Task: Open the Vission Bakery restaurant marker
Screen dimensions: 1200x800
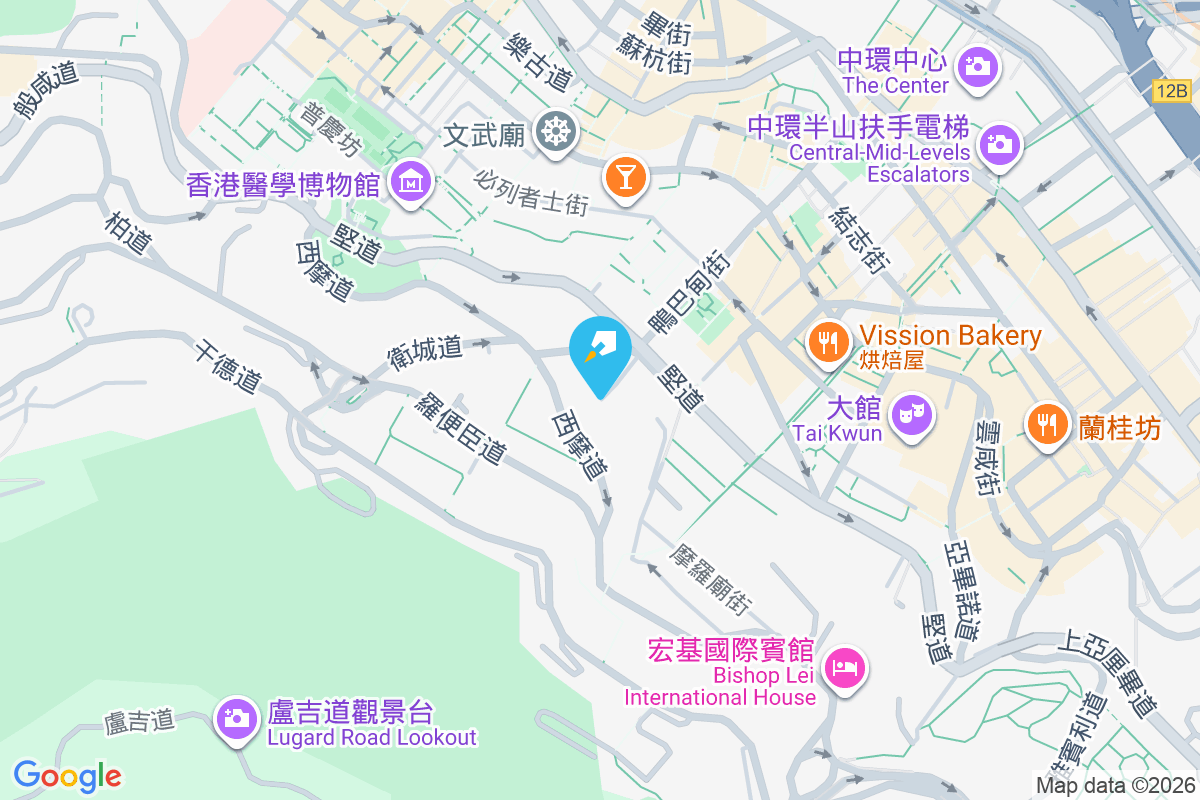Action: pyautogui.click(x=827, y=344)
